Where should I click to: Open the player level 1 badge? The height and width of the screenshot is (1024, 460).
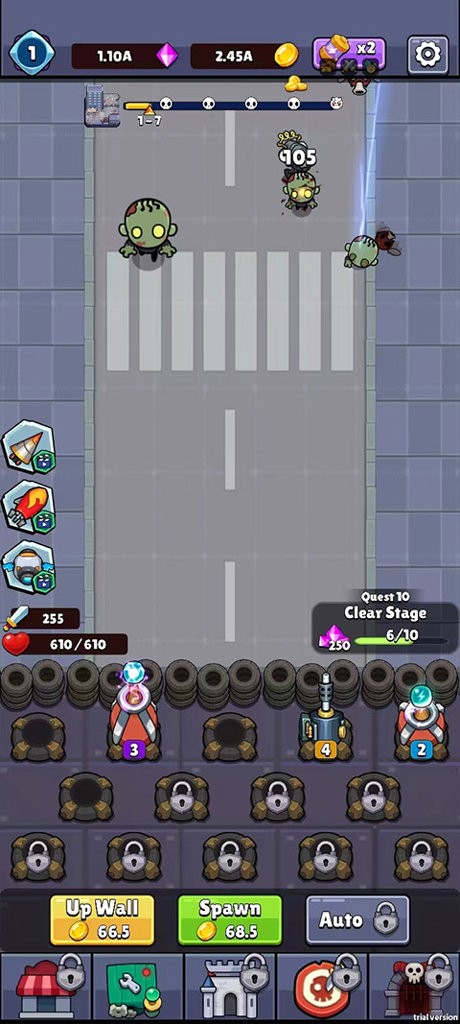coord(31,54)
